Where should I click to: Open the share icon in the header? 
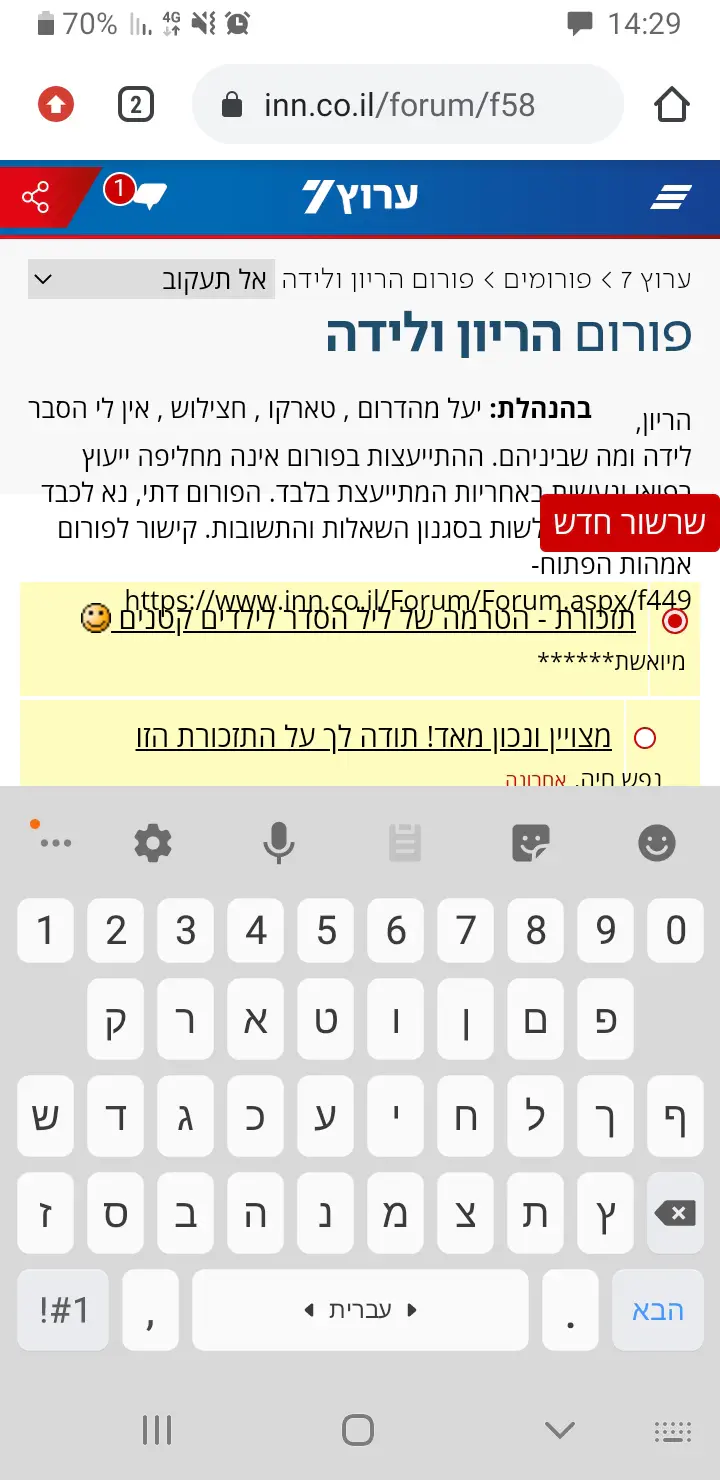pos(36,197)
